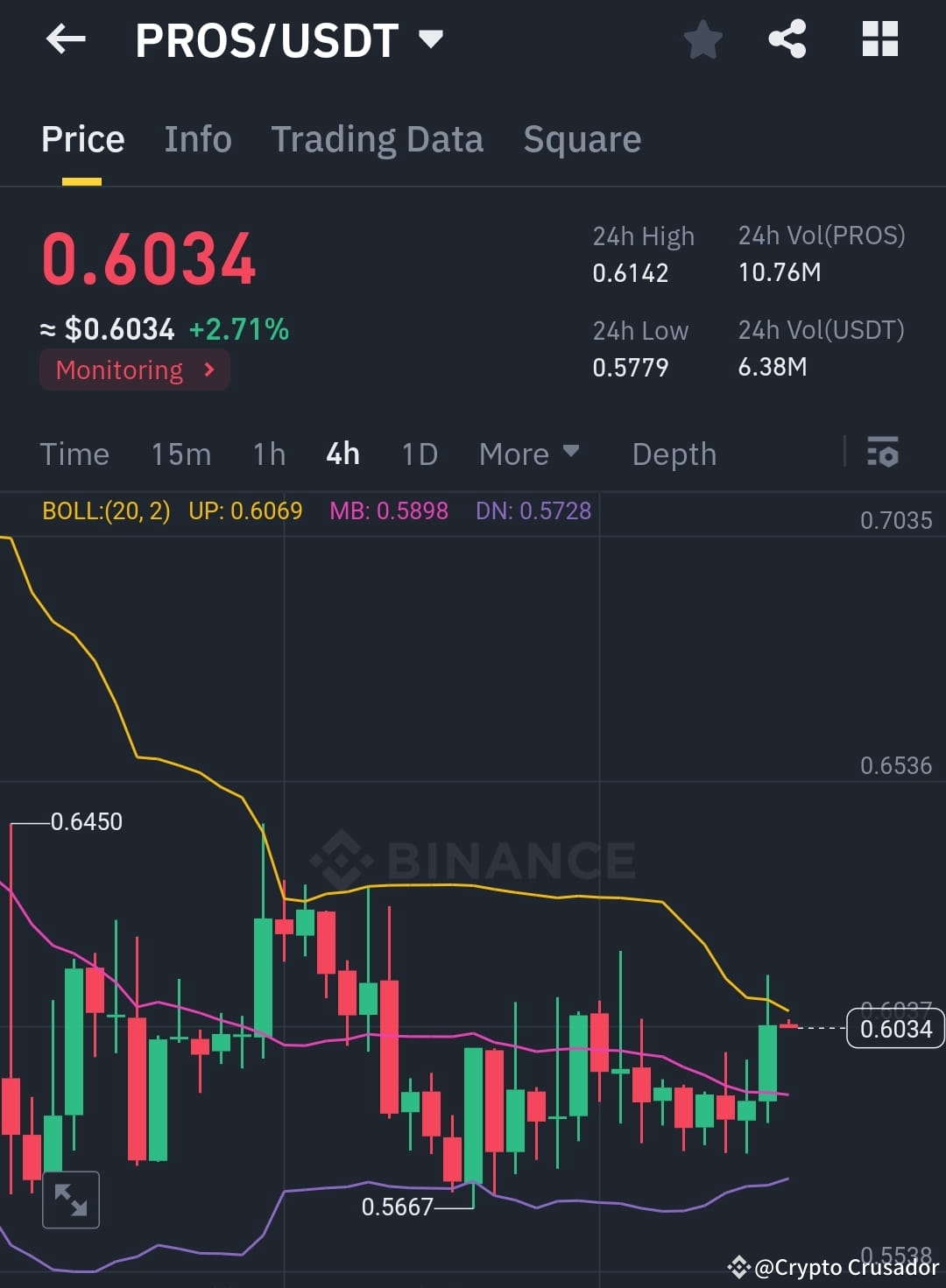Open the More timeframe dropdown
This screenshot has width=946, height=1288.
coord(529,454)
